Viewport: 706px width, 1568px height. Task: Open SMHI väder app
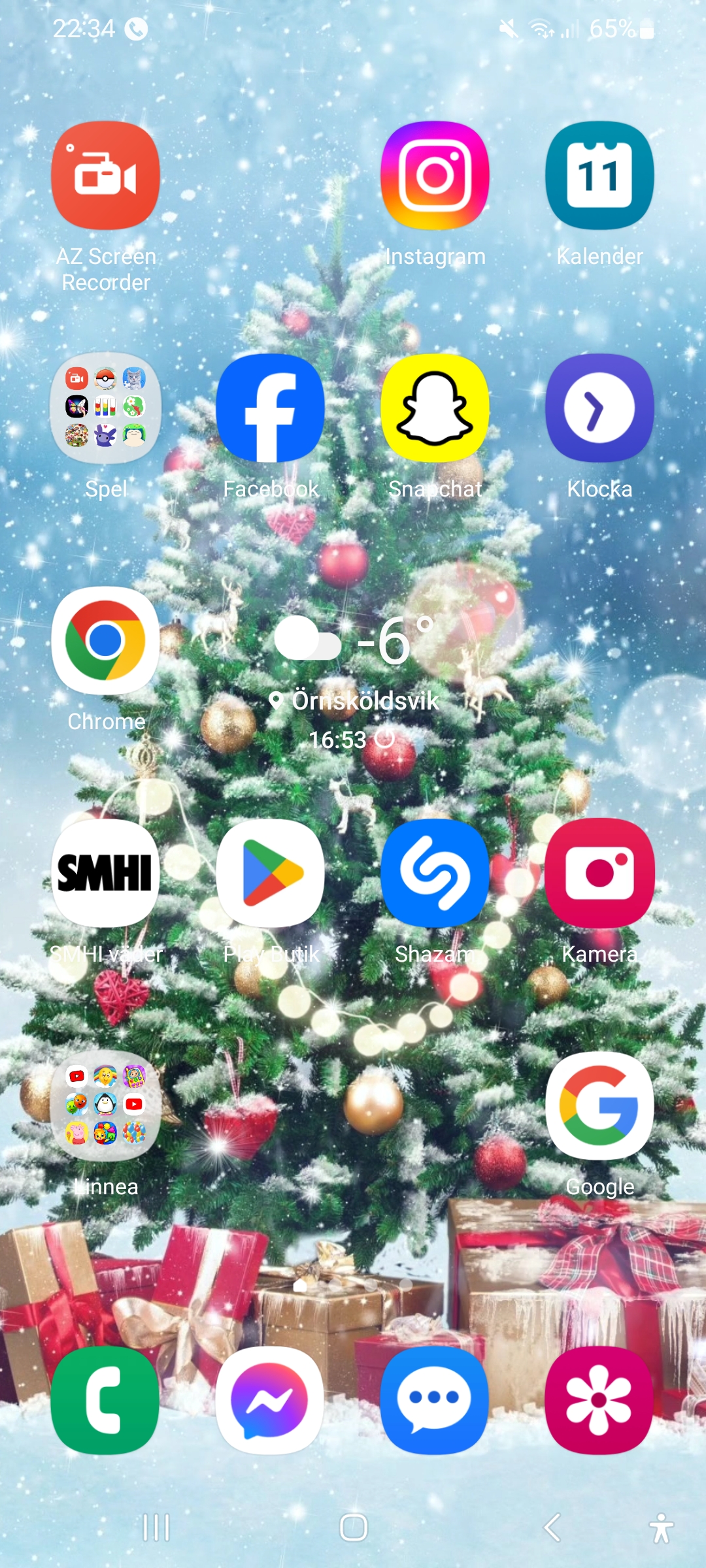105,874
